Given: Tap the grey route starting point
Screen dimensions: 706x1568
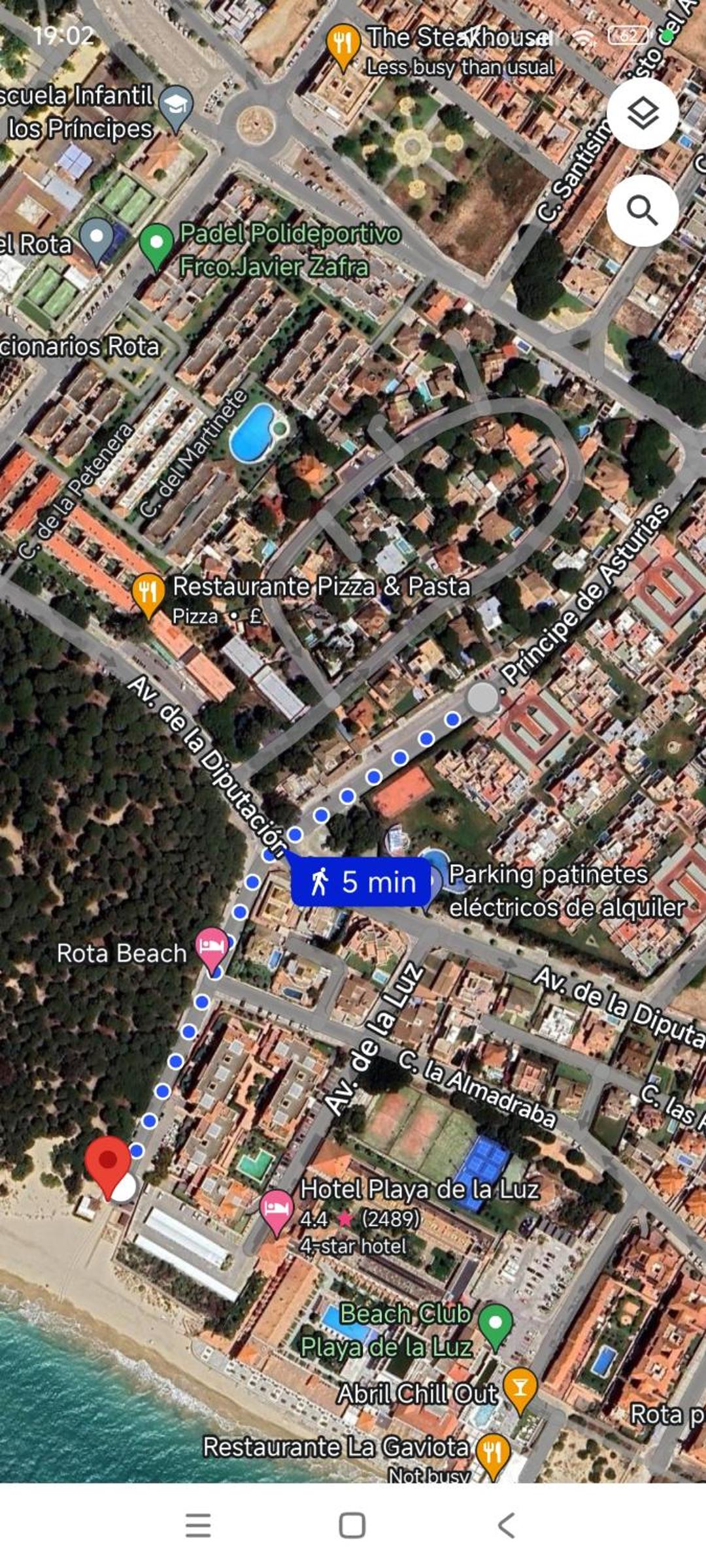Looking at the screenshot, I should [483, 698].
